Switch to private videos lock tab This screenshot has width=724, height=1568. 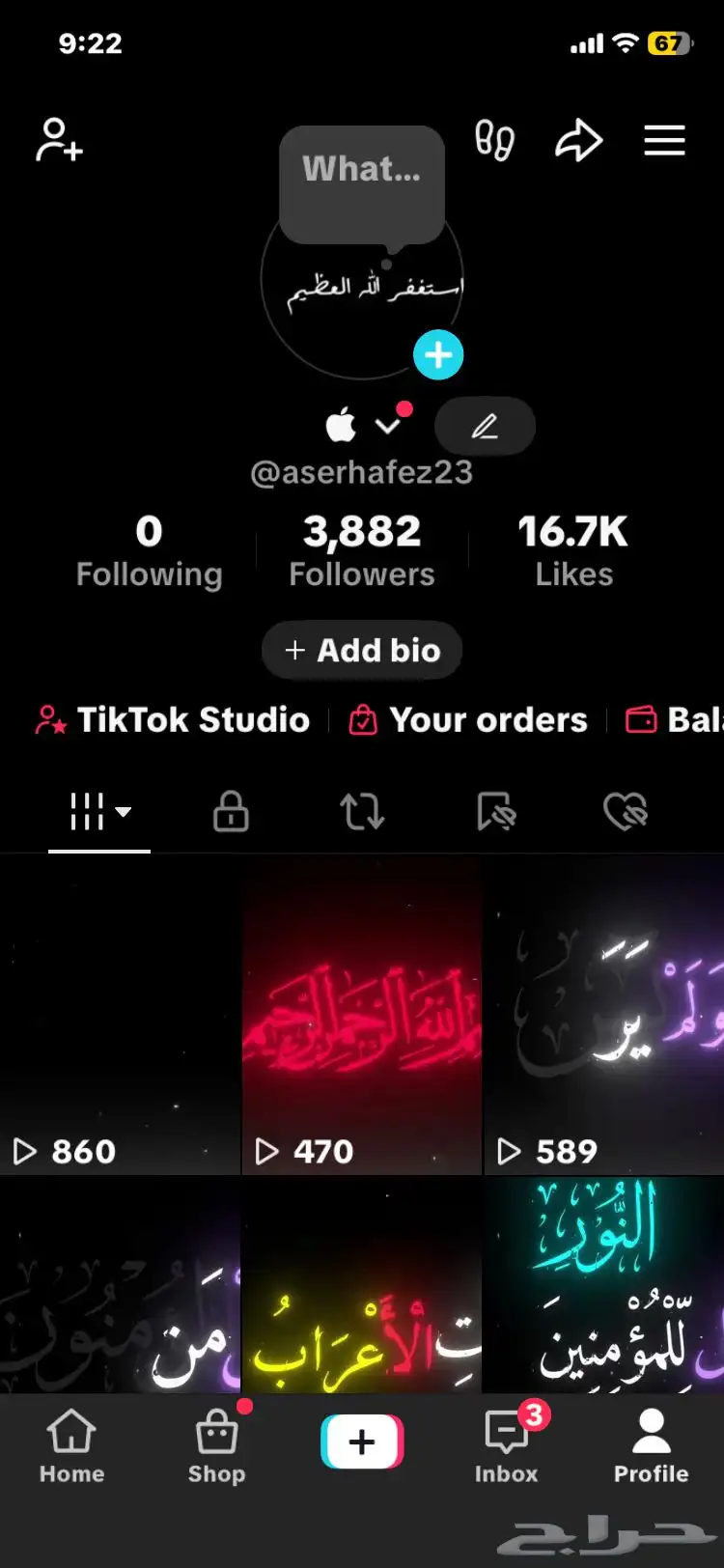(231, 811)
